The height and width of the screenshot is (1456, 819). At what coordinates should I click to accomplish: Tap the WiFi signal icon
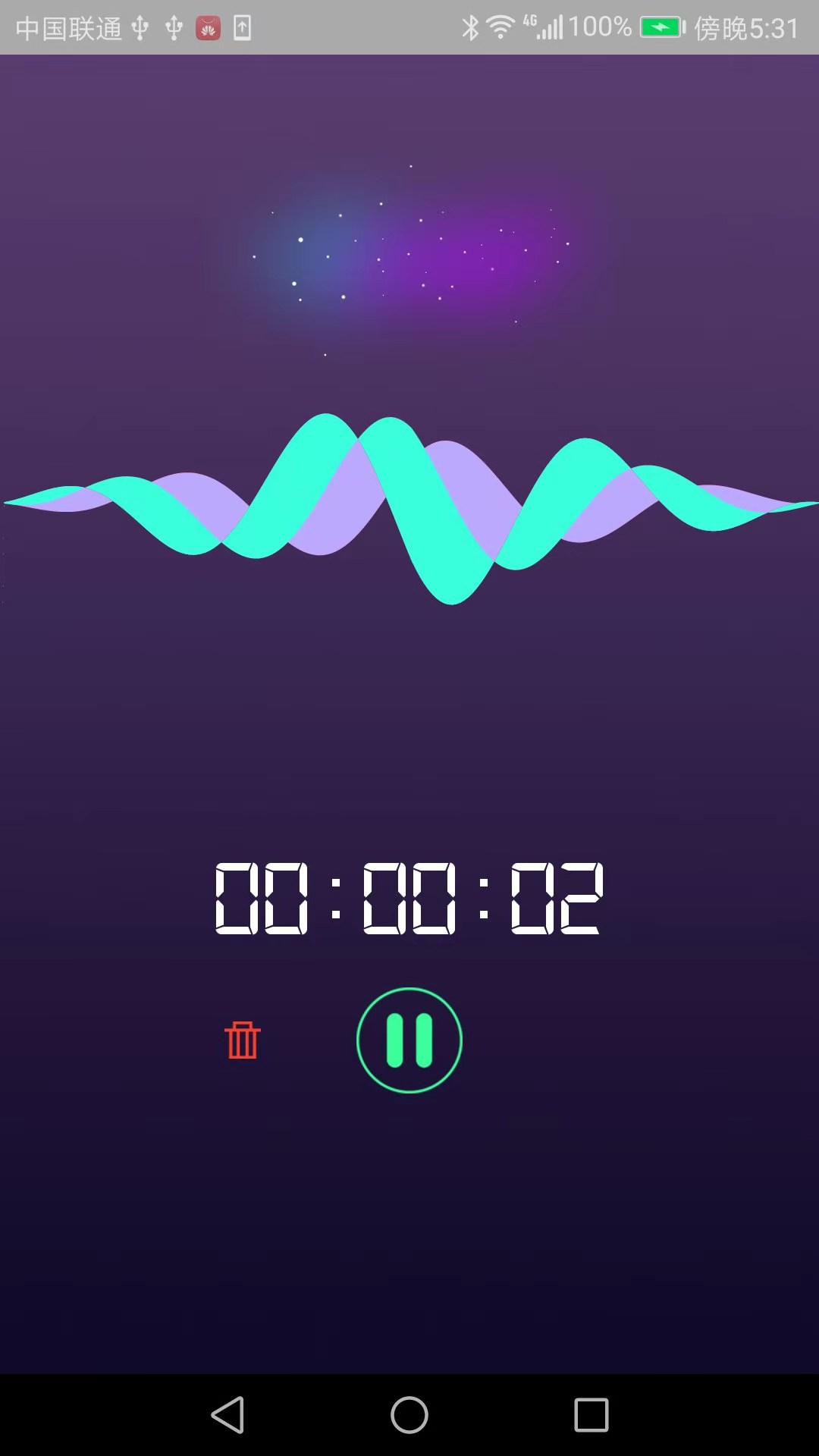click(501, 27)
